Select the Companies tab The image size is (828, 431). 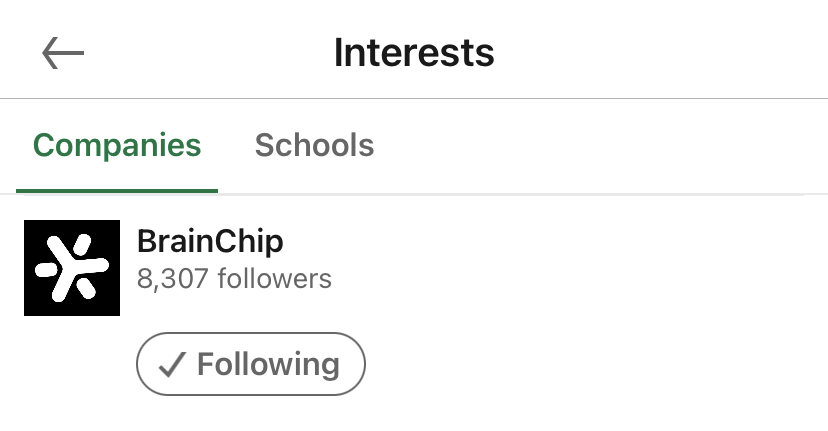click(x=117, y=146)
